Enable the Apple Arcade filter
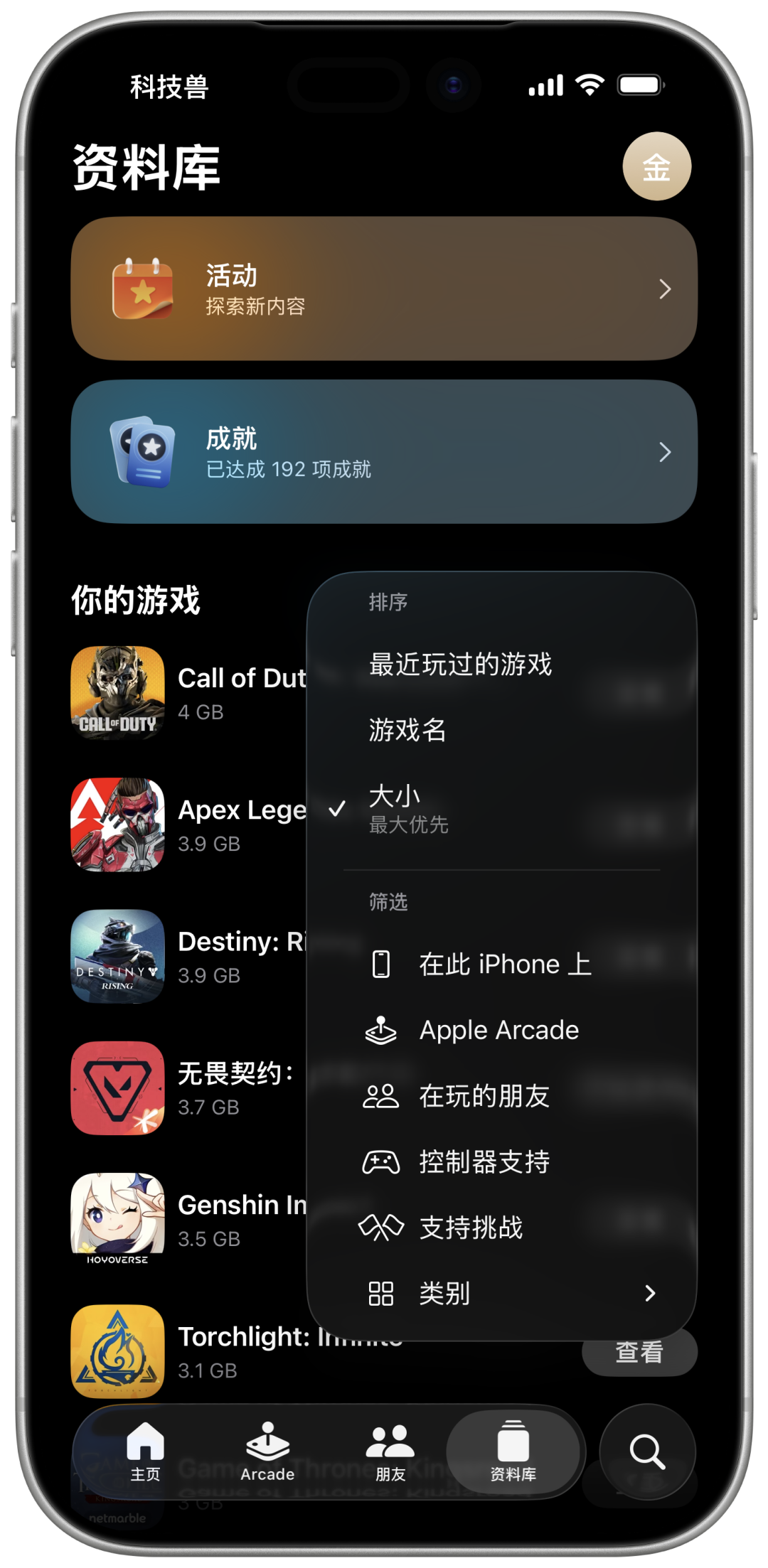The height and width of the screenshot is (1568, 768). pyautogui.click(x=499, y=1030)
